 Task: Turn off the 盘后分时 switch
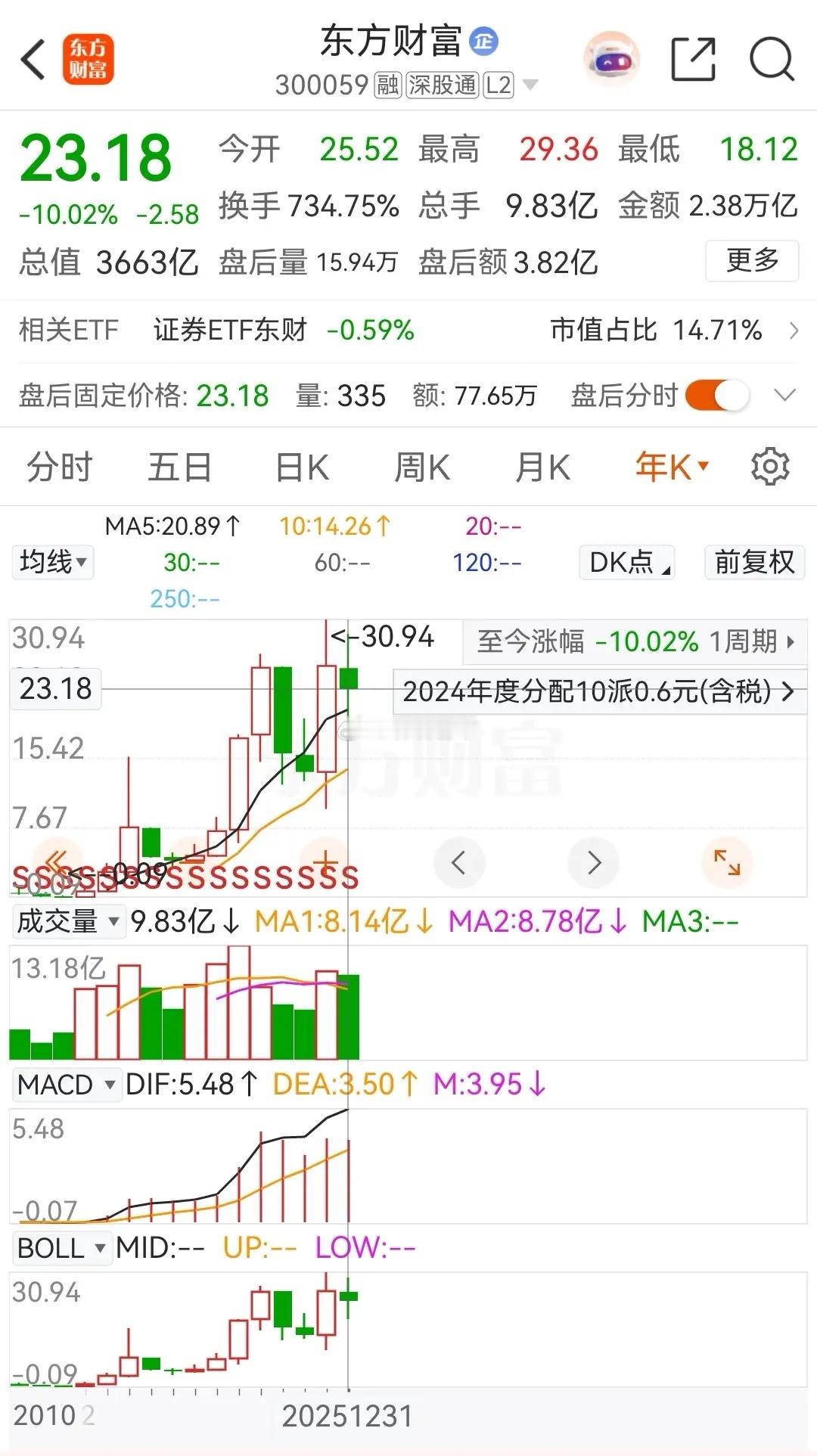pos(716,396)
